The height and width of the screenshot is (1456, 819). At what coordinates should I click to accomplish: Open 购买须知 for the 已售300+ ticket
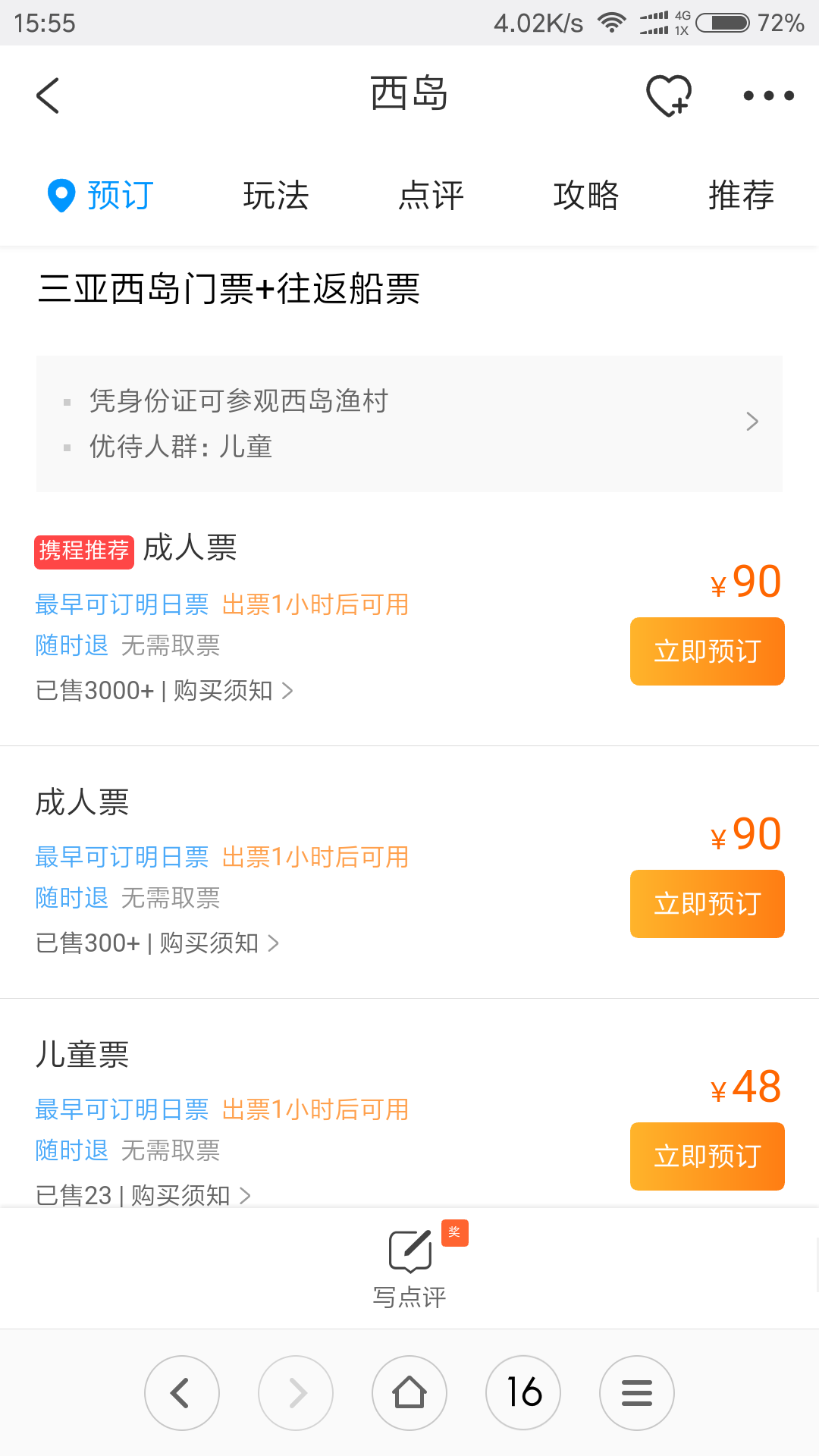coord(219,943)
